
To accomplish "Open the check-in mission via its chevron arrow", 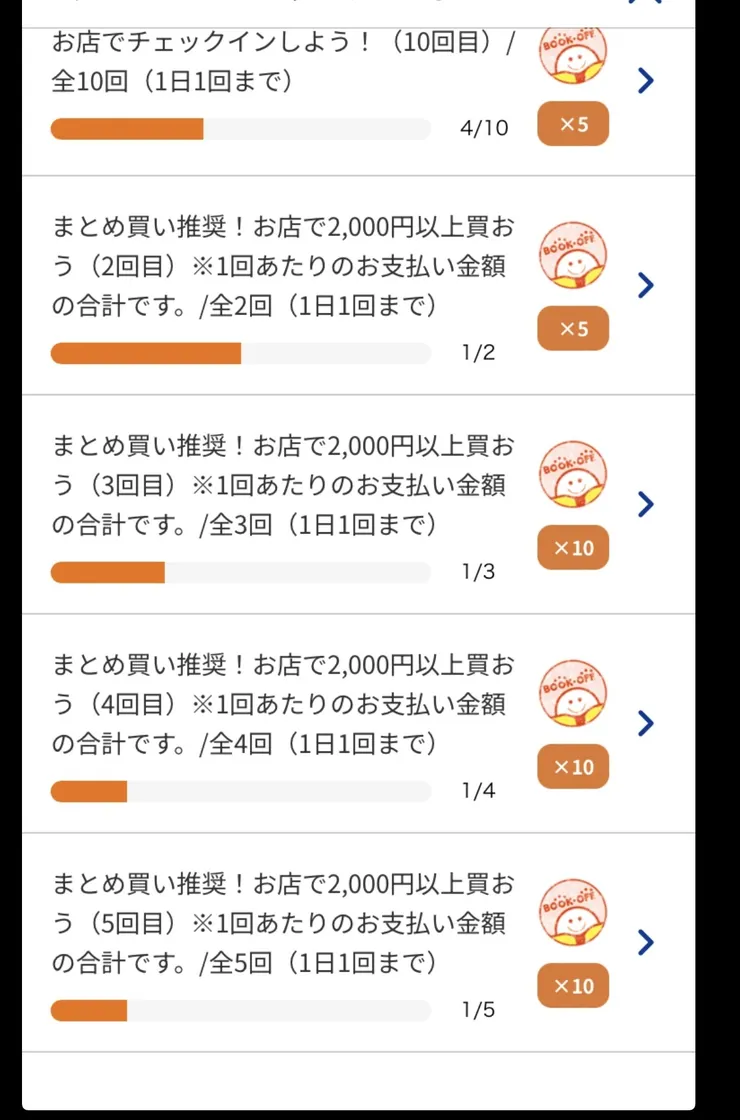I will [x=645, y=81].
